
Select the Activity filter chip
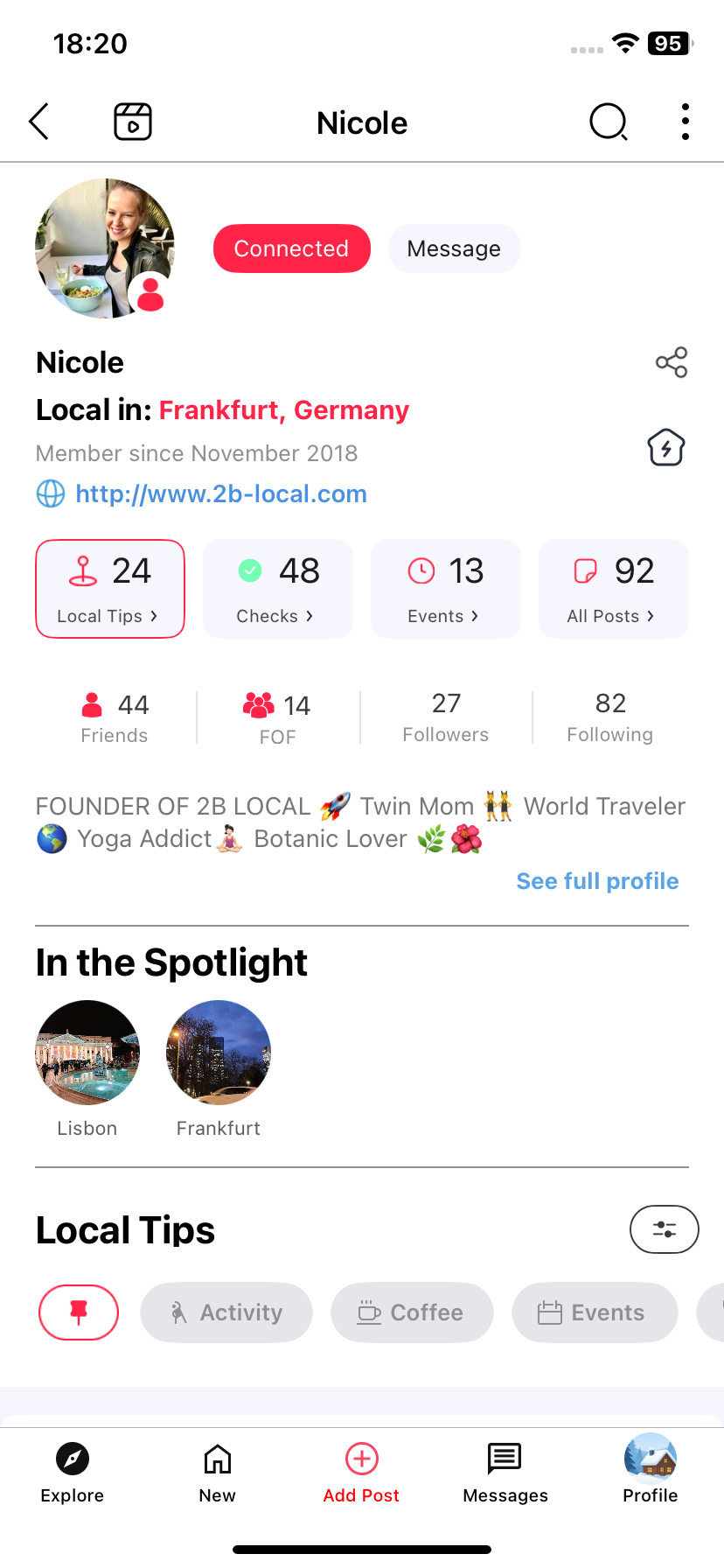[226, 1312]
